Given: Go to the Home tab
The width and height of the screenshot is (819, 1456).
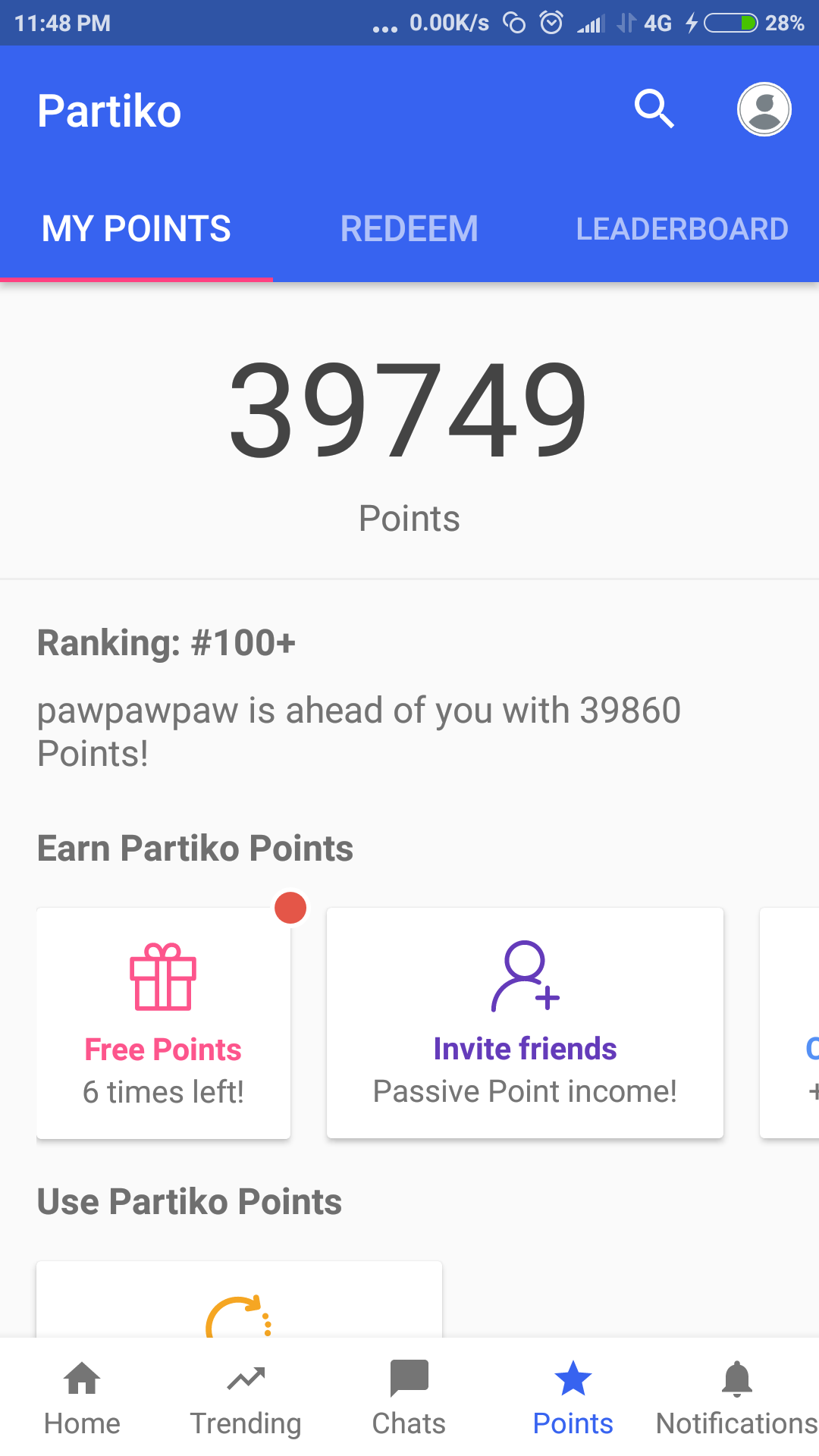Looking at the screenshot, I should (x=82, y=1397).
